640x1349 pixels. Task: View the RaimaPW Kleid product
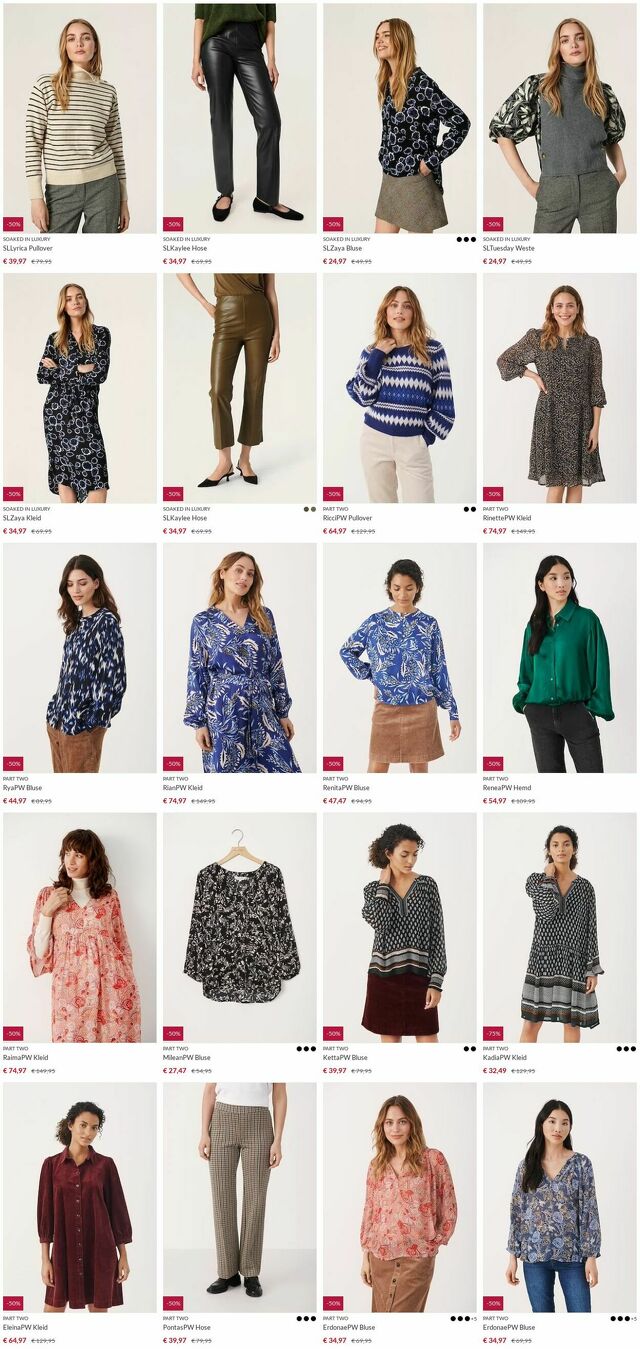(79, 928)
